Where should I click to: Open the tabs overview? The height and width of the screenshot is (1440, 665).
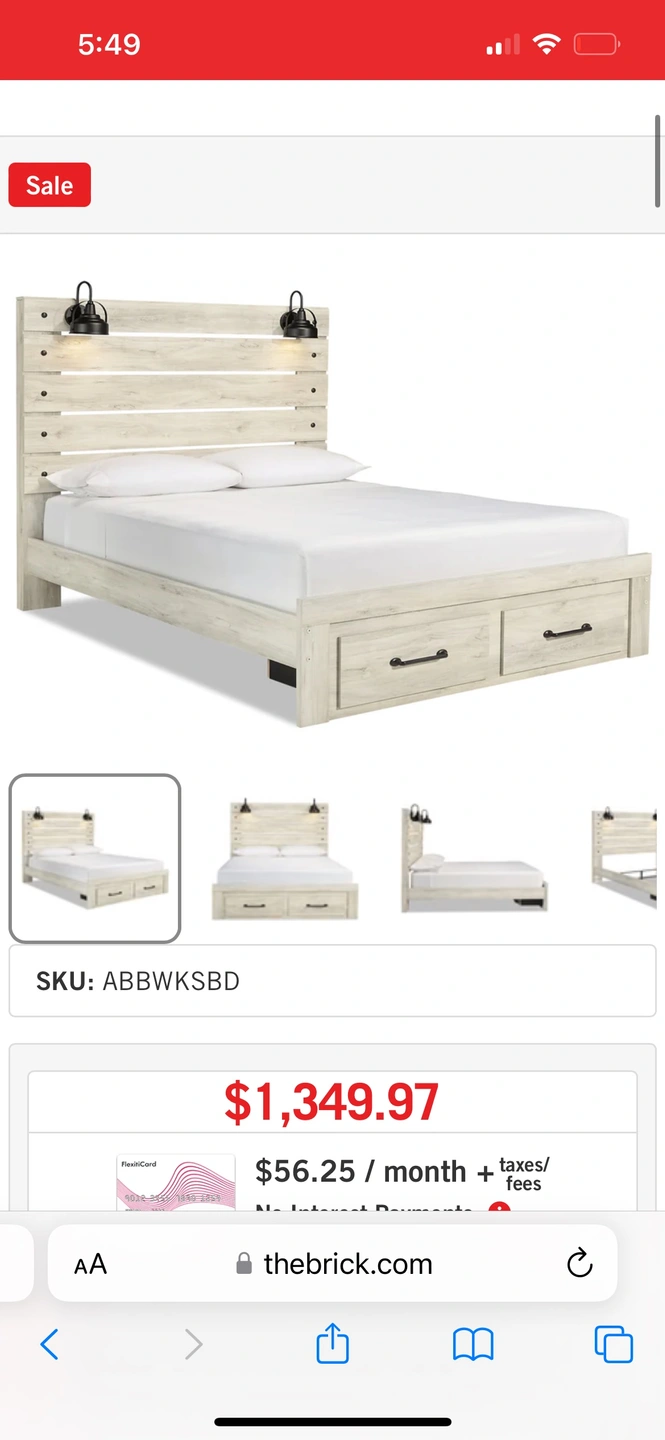pos(613,1344)
